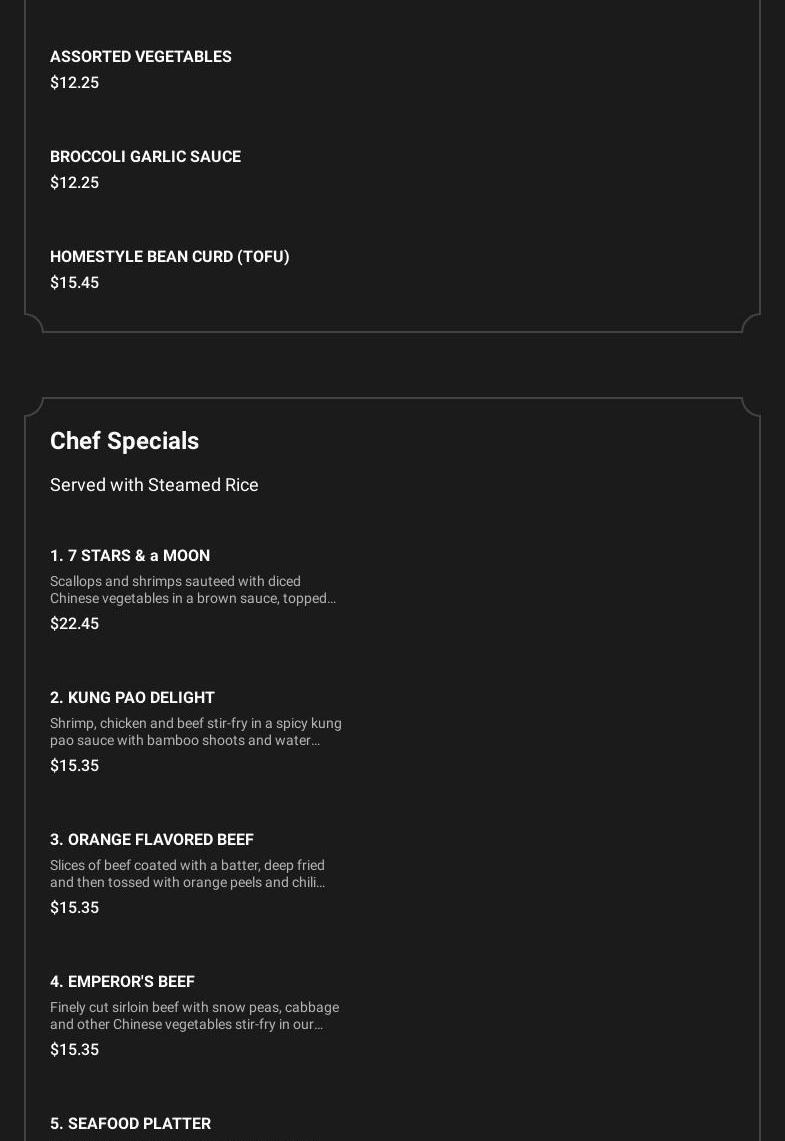Select Emperor's Beef chef special

[123, 982]
